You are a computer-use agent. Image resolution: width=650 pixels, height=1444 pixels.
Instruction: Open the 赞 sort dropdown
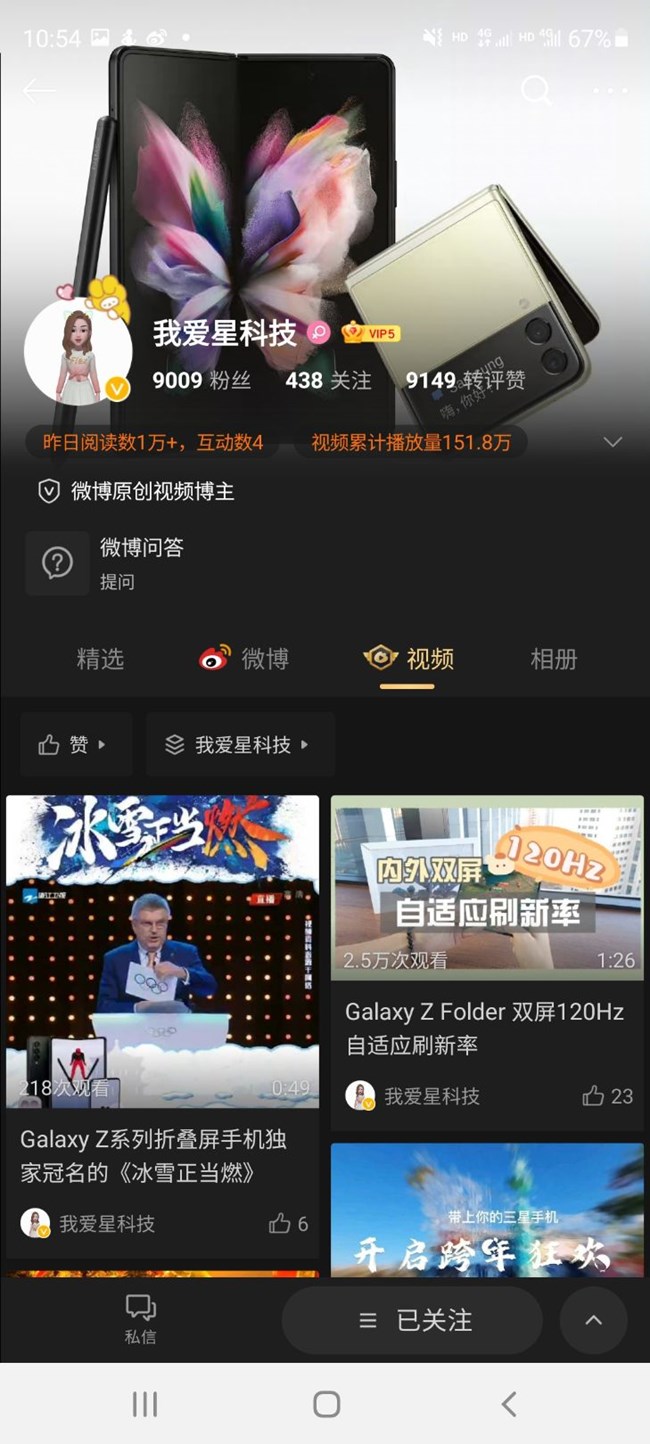click(76, 744)
